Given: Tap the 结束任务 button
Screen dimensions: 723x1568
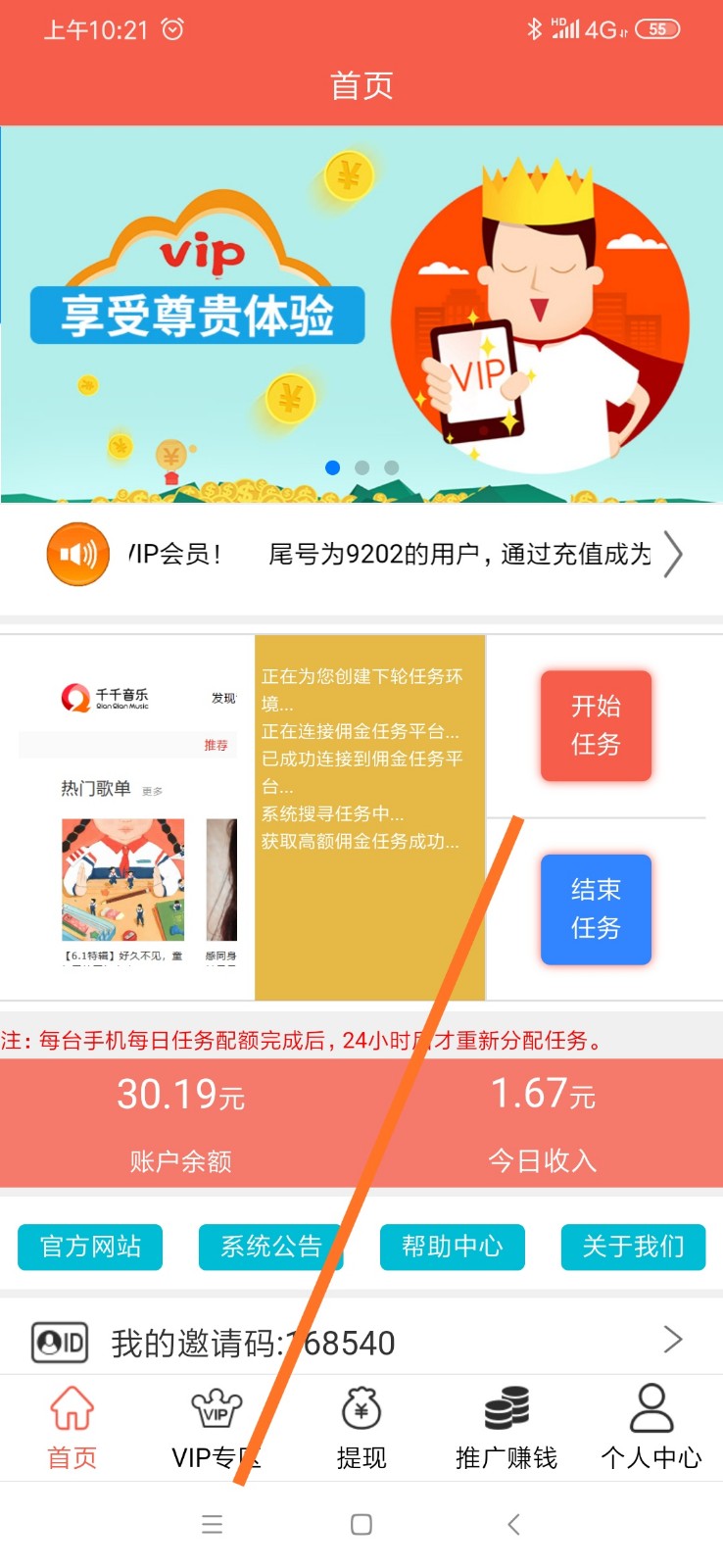Looking at the screenshot, I should coord(596,908).
